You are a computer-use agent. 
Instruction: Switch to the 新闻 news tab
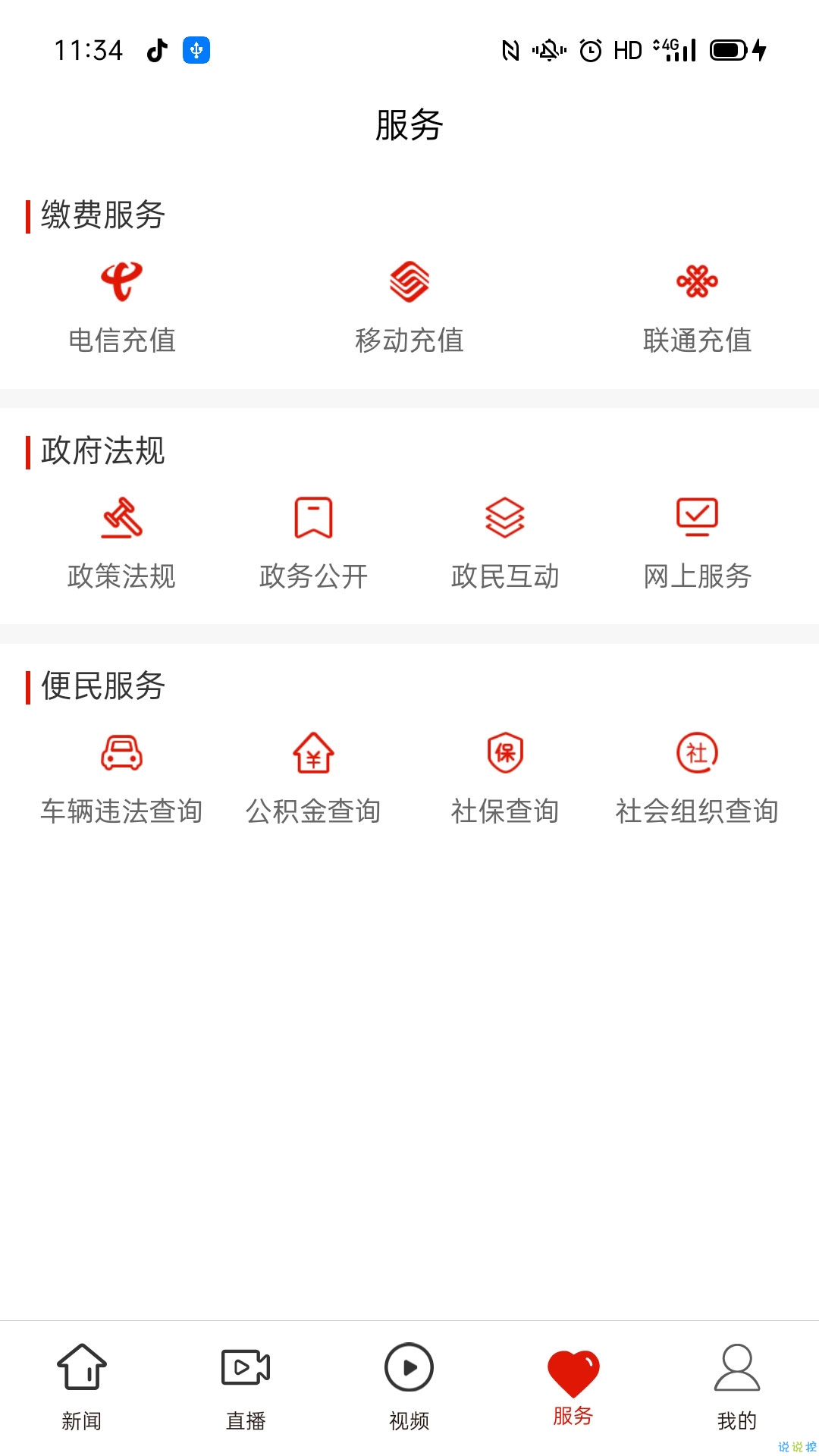pos(82,1387)
